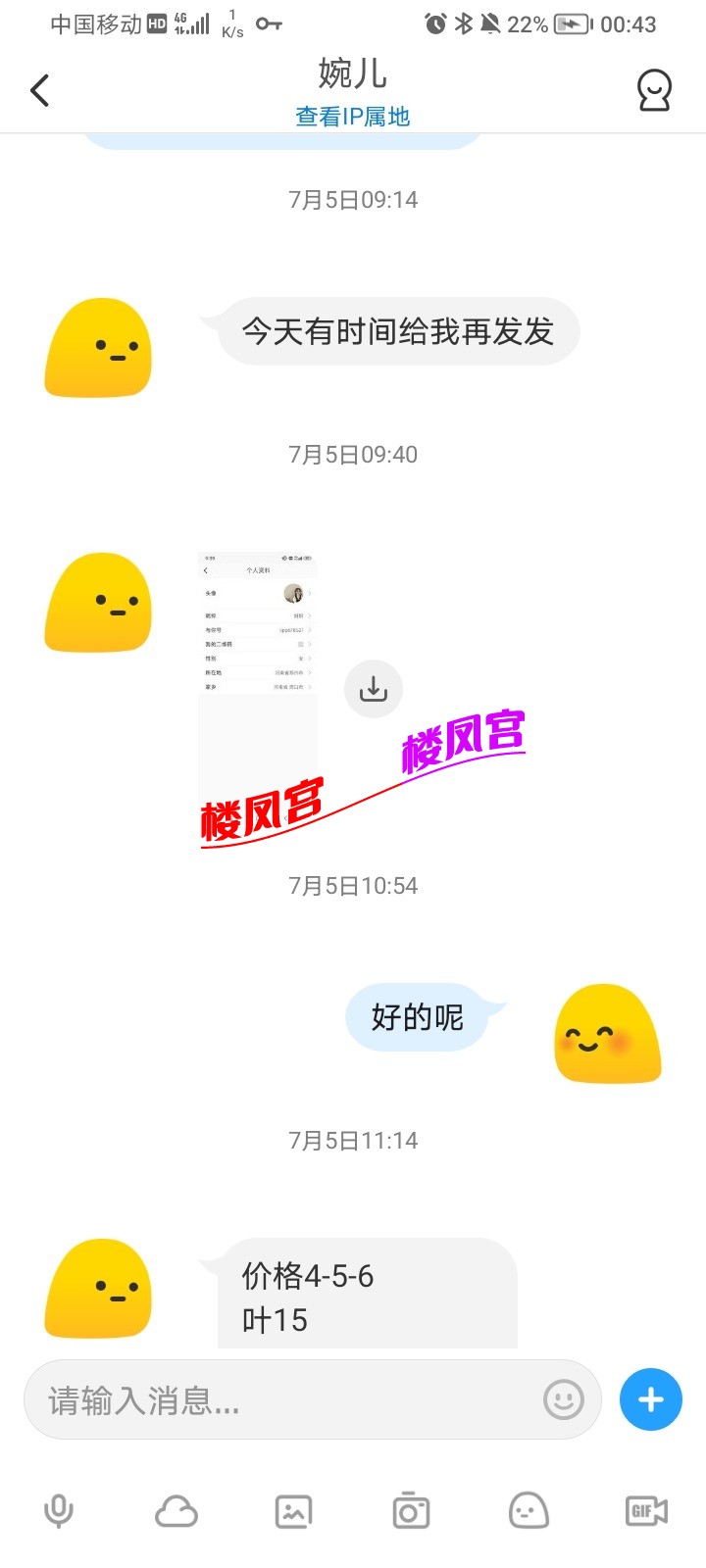Open the sticker face panel
The width and height of the screenshot is (706, 1568).
pyautogui.click(x=529, y=1511)
